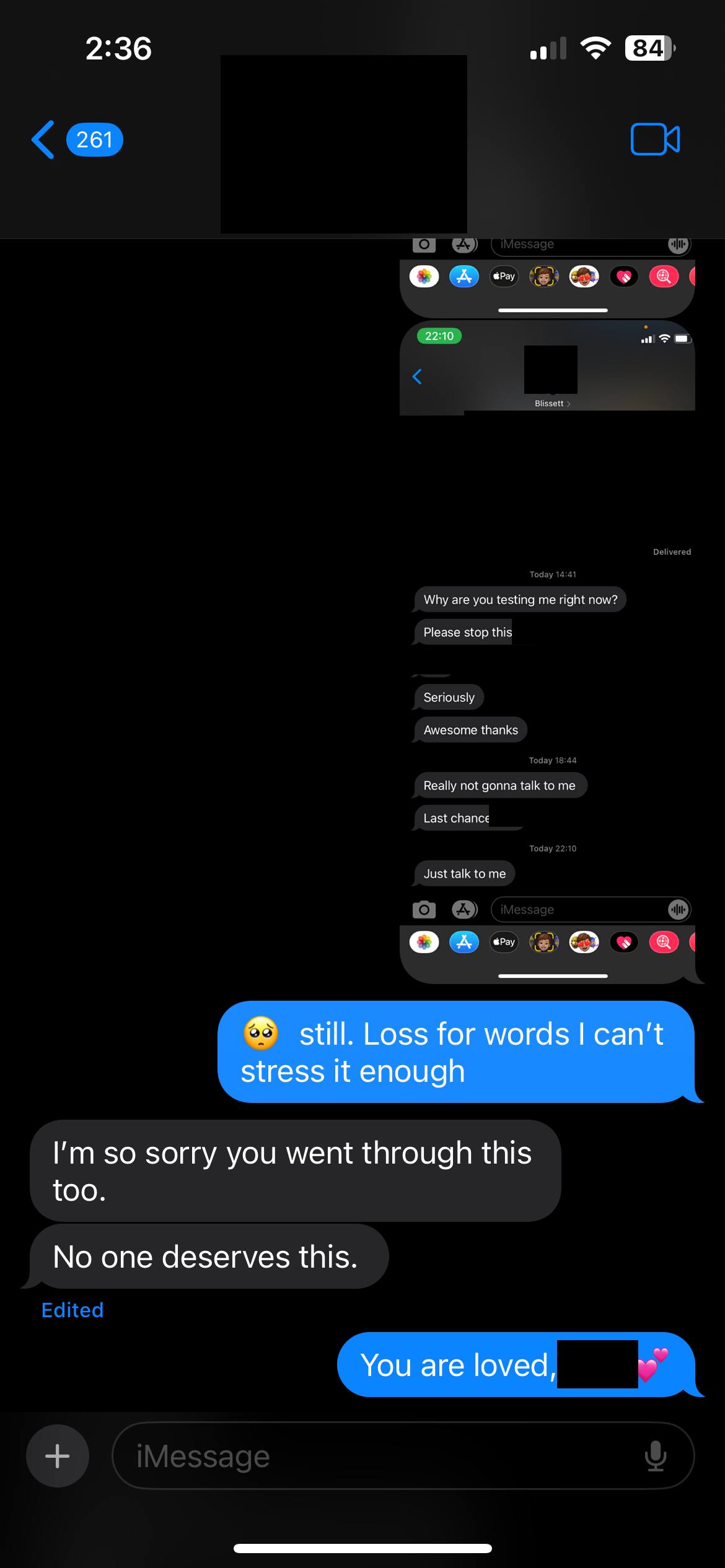Viewport: 725px width, 1568px height.
Task: Record audio with the microphone icon
Action: (655, 1455)
